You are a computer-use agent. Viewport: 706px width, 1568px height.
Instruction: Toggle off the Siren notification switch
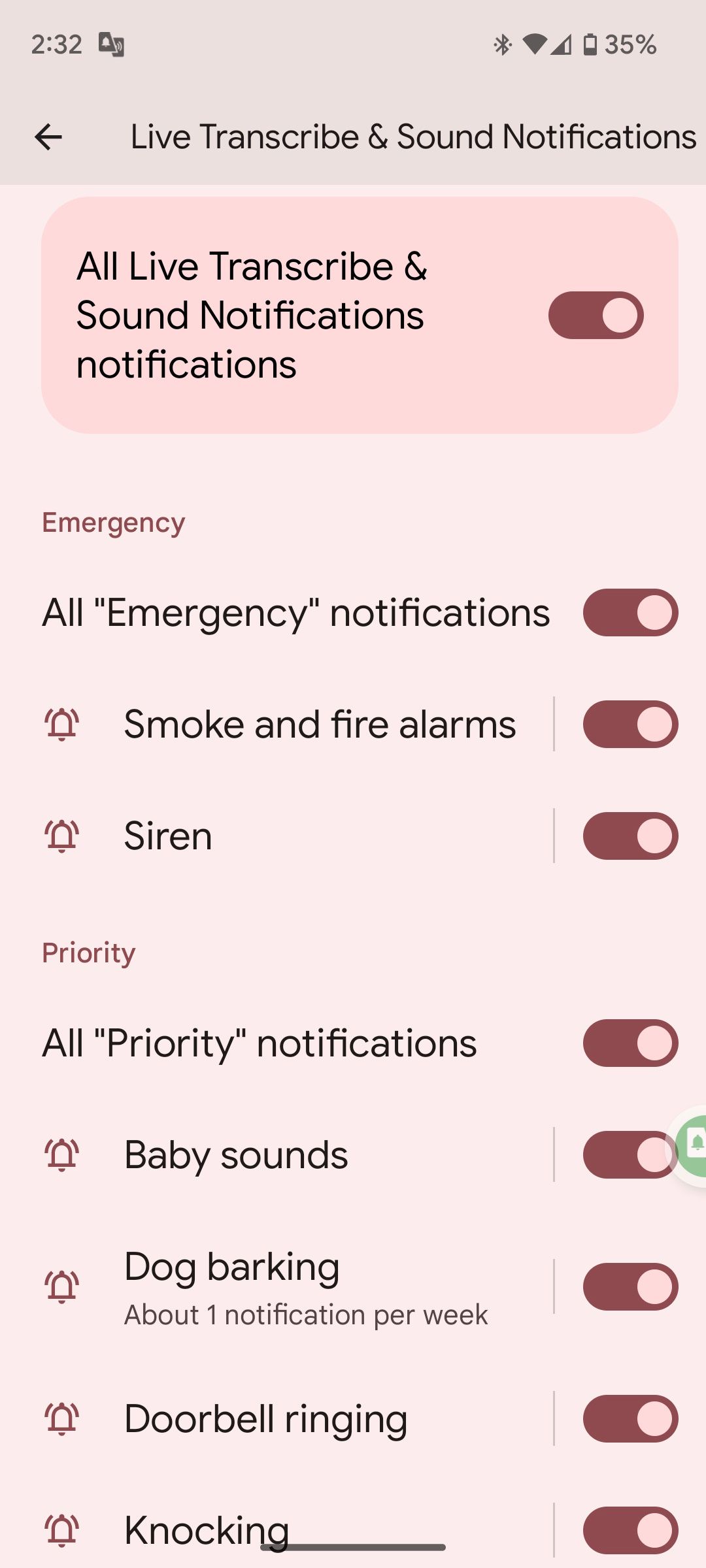click(630, 834)
